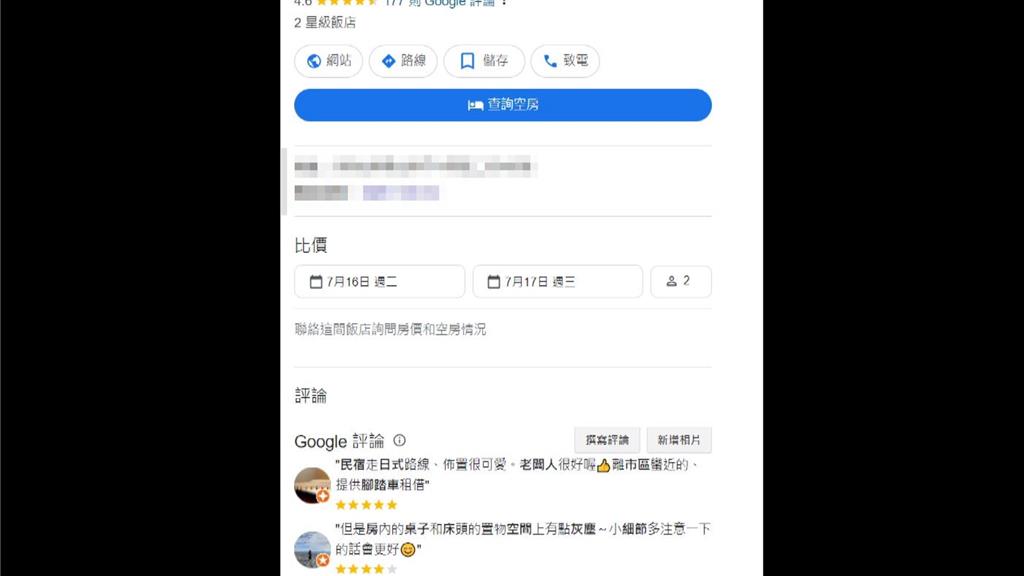
Task: Open the Google 評論 info icon
Action: [x=400, y=440]
